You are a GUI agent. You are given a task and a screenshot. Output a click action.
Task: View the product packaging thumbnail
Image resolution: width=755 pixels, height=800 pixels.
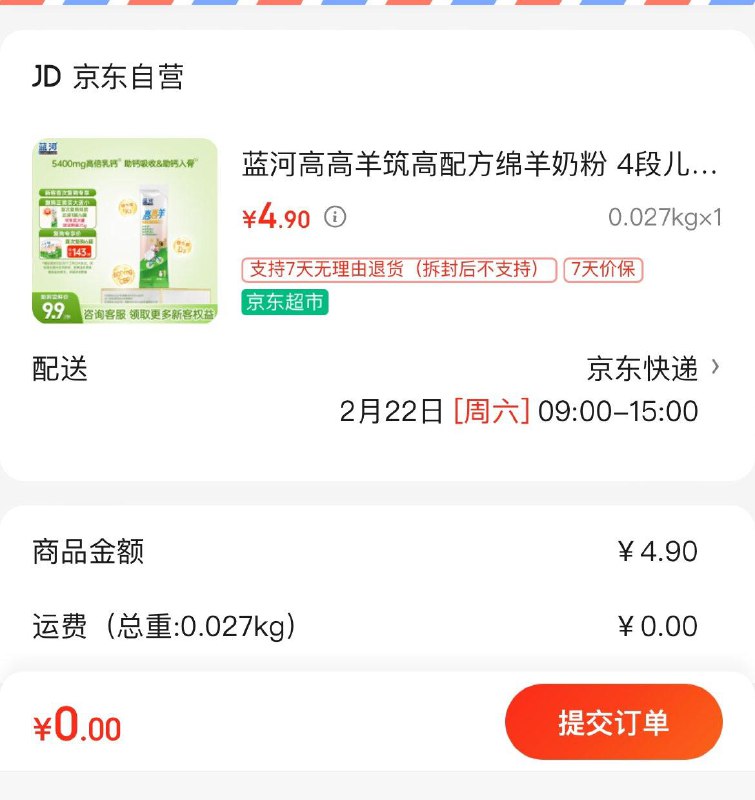click(x=124, y=222)
